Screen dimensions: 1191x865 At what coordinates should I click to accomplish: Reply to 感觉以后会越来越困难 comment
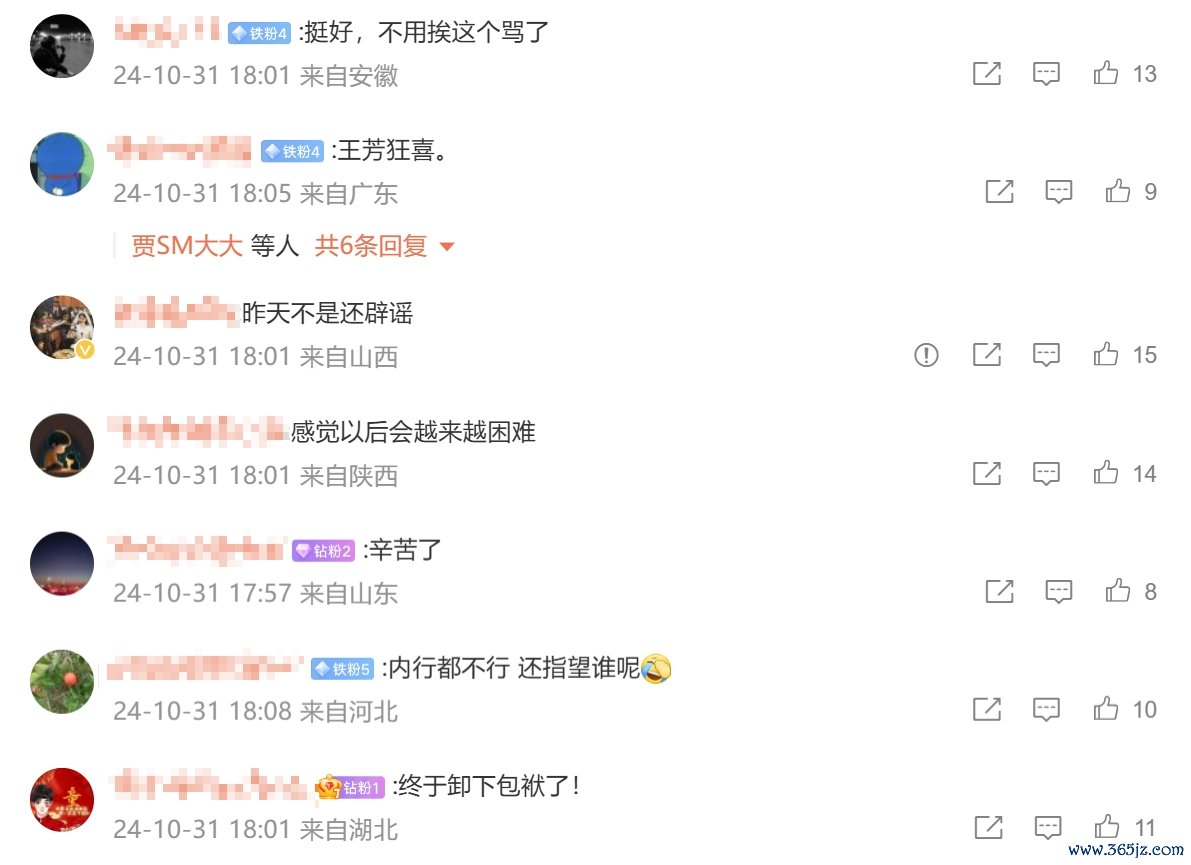click(x=1046, y=473)
